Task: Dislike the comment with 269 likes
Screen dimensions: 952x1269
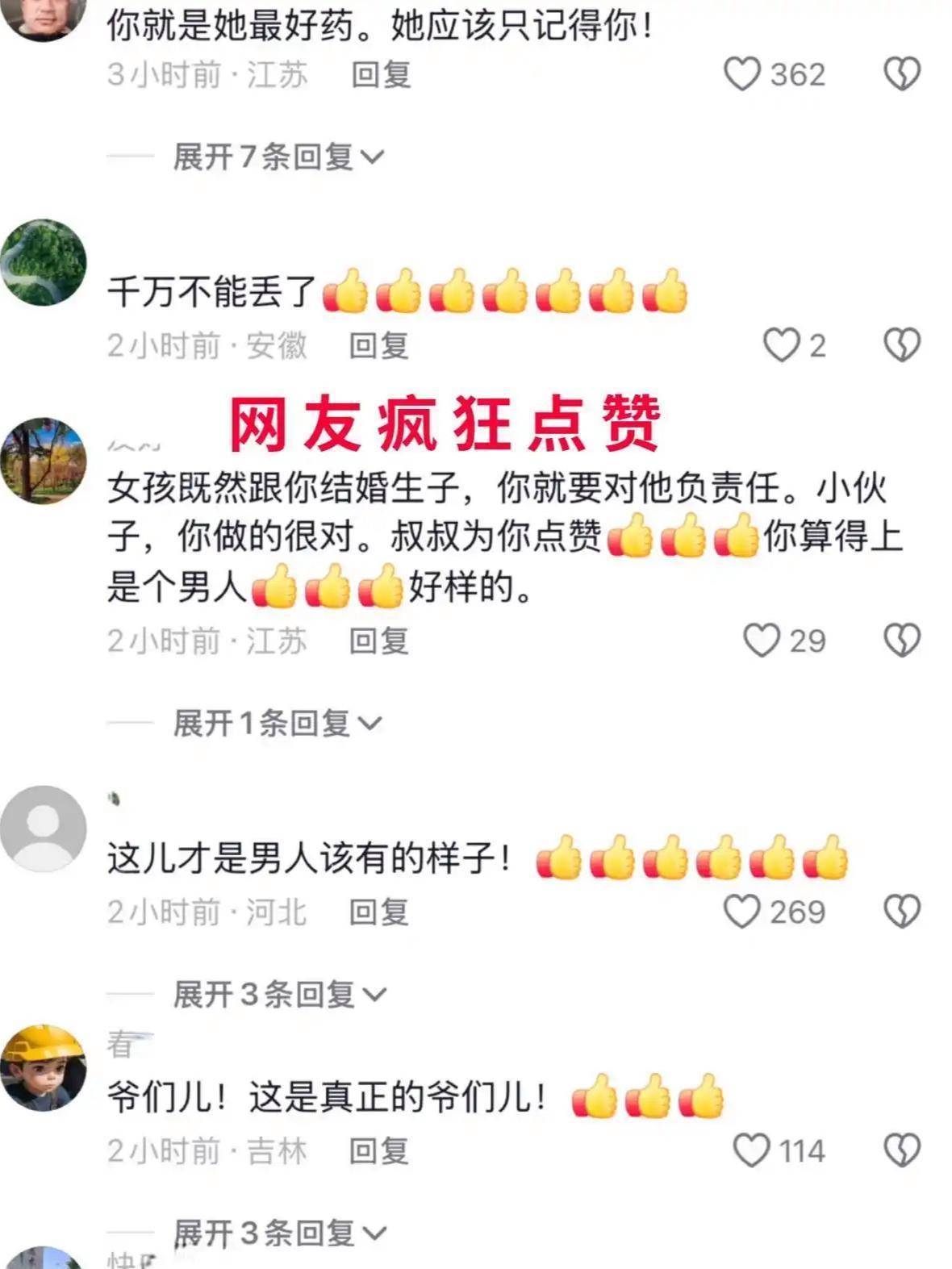Action: [901, 912]
